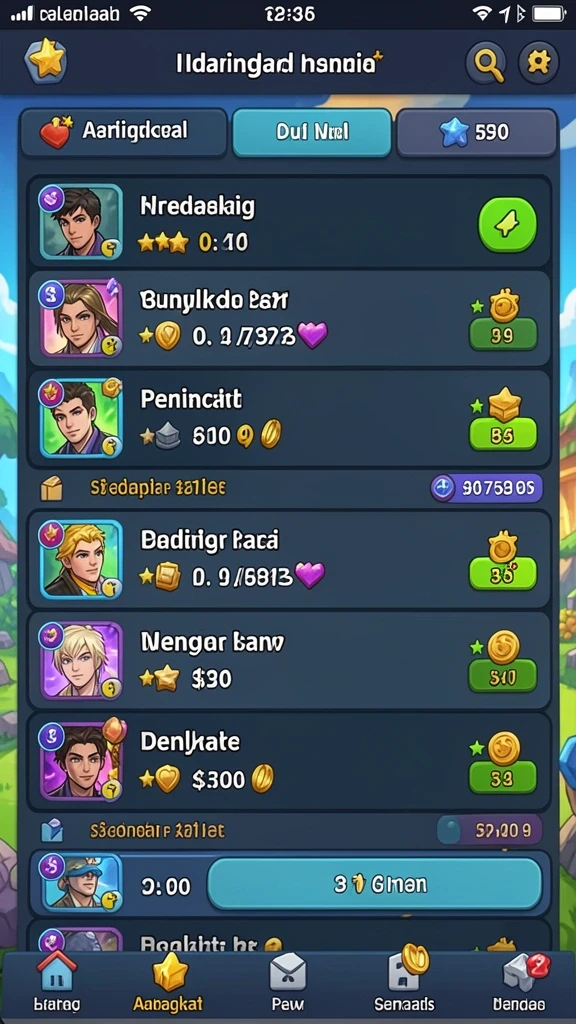The height and width of the screenshot is (1024, 576).
Task: Open the Senaads tab
Action: click(x=404, y=980)
